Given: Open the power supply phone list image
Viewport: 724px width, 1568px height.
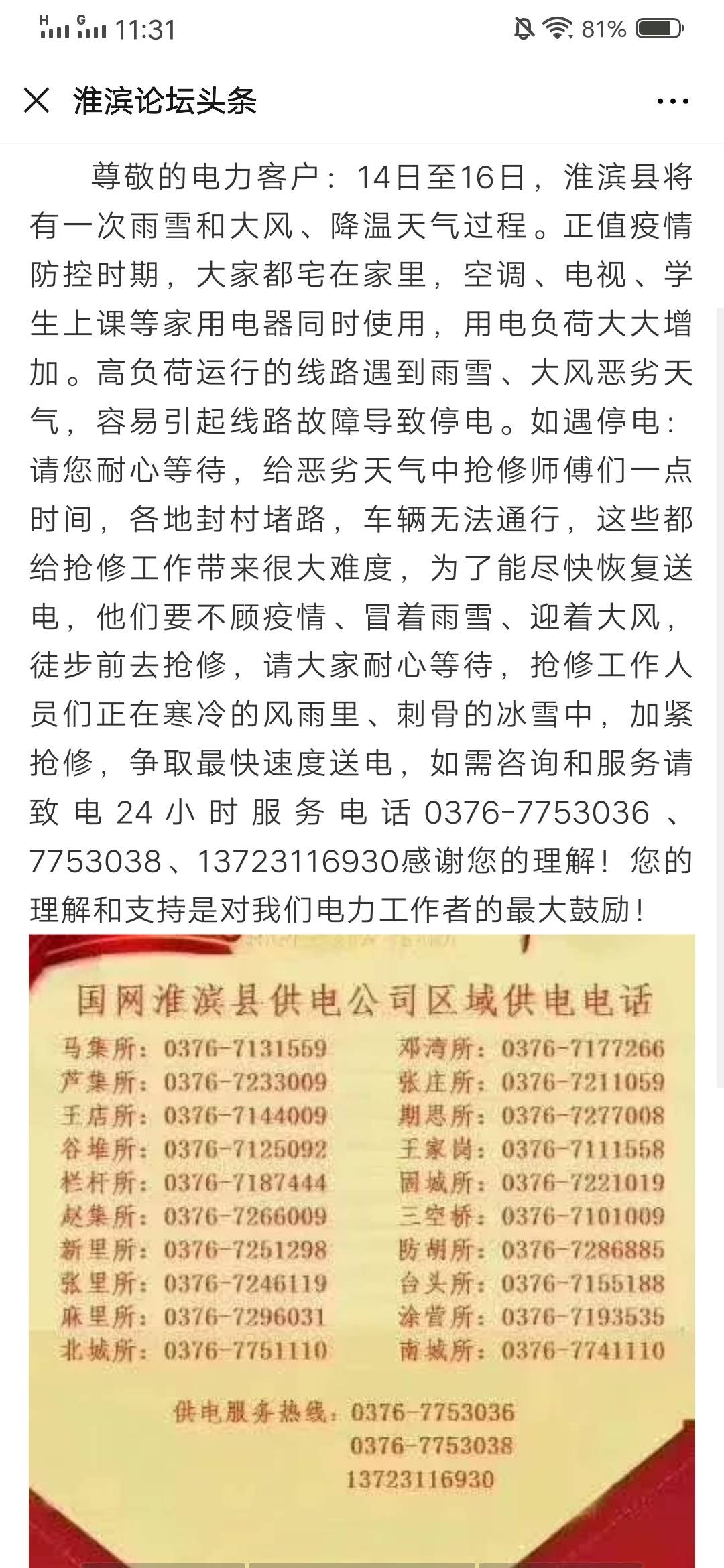Looking at the screenshot, I should point(362,1250).
